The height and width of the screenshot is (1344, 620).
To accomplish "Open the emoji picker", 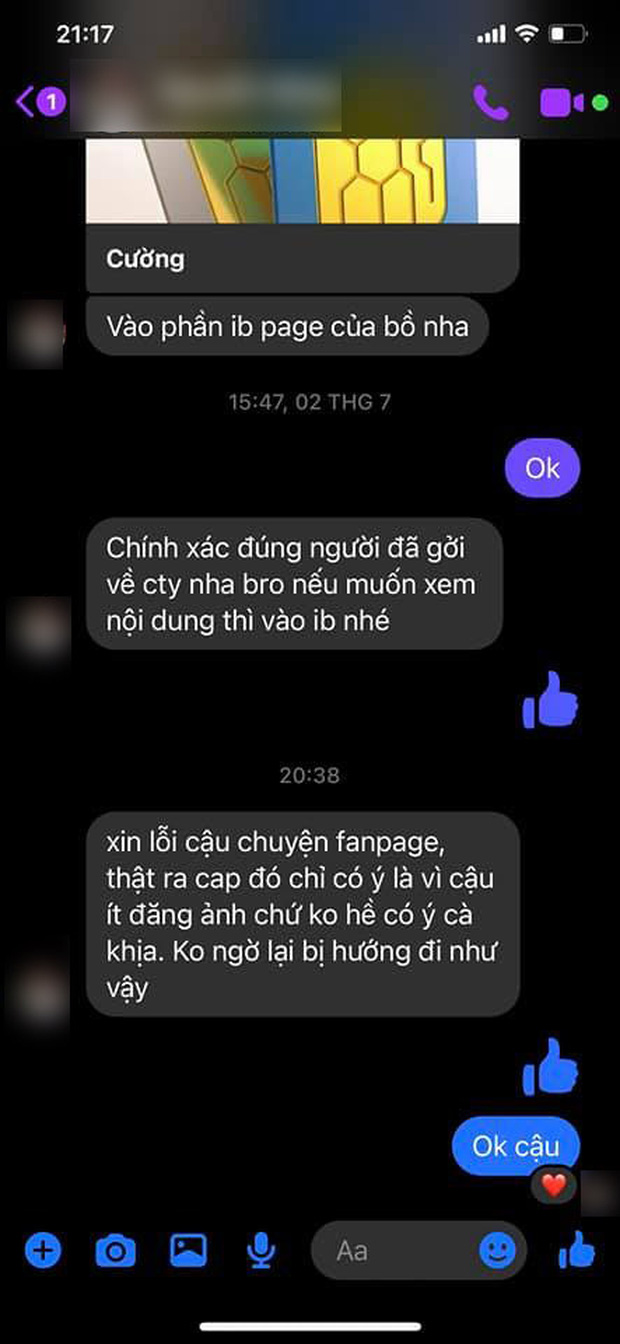I will coord(498,1249).
